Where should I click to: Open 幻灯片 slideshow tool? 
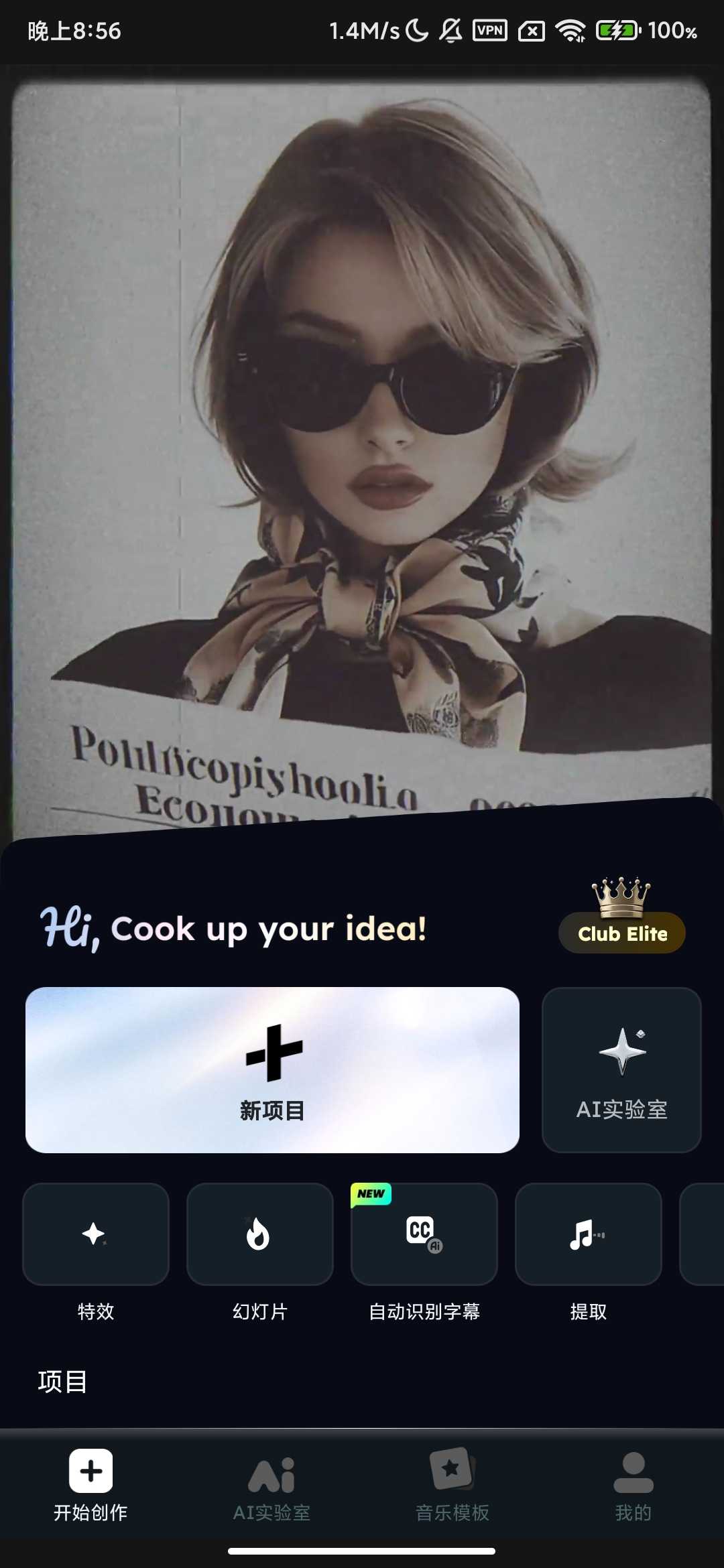(260, 1234)
